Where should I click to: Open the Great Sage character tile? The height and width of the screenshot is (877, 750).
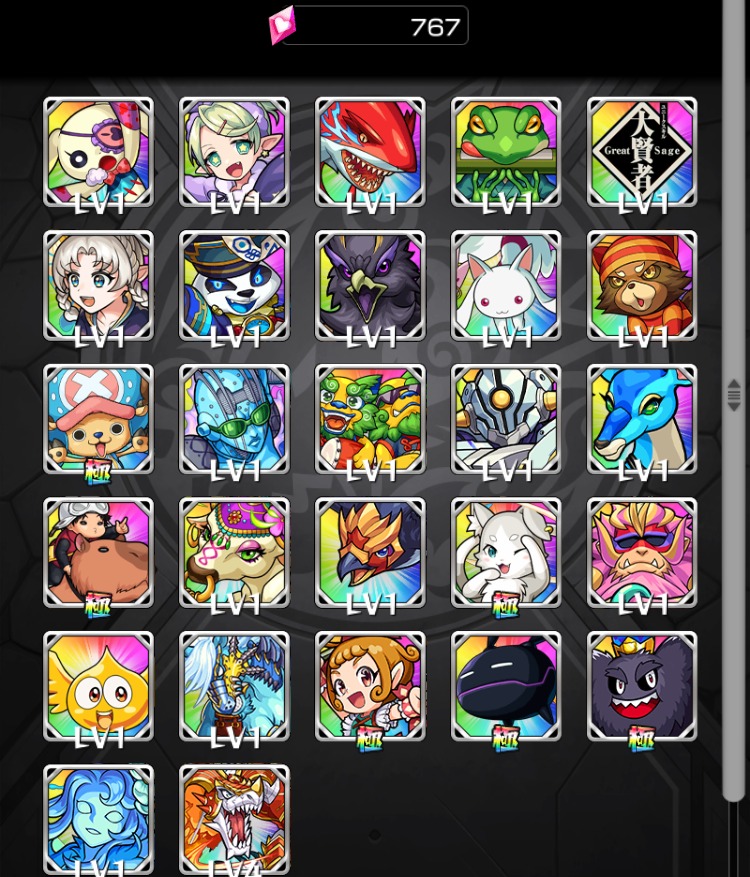tap(642, 151)
